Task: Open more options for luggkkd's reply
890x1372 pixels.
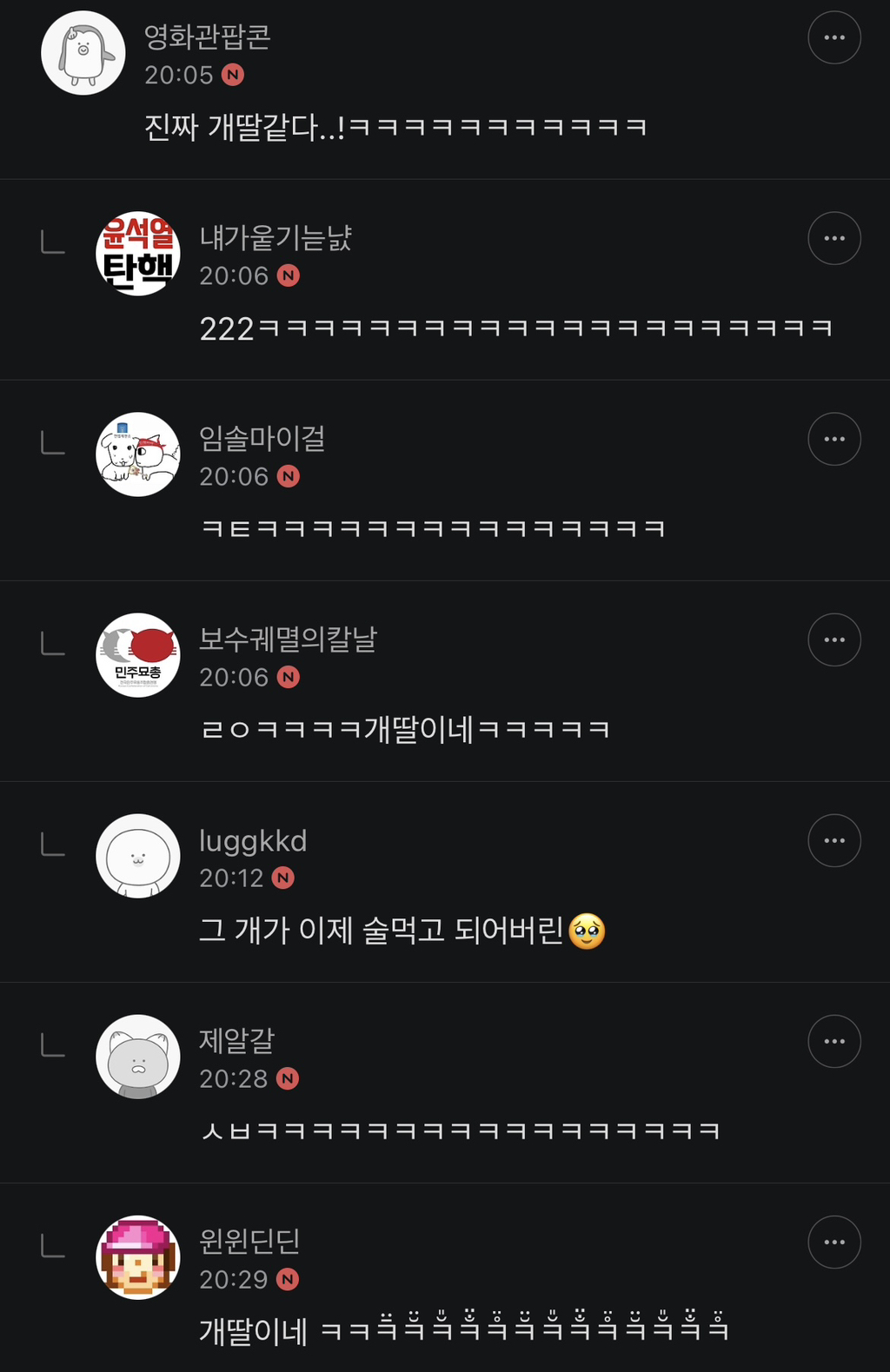Action: coord(834,840)
